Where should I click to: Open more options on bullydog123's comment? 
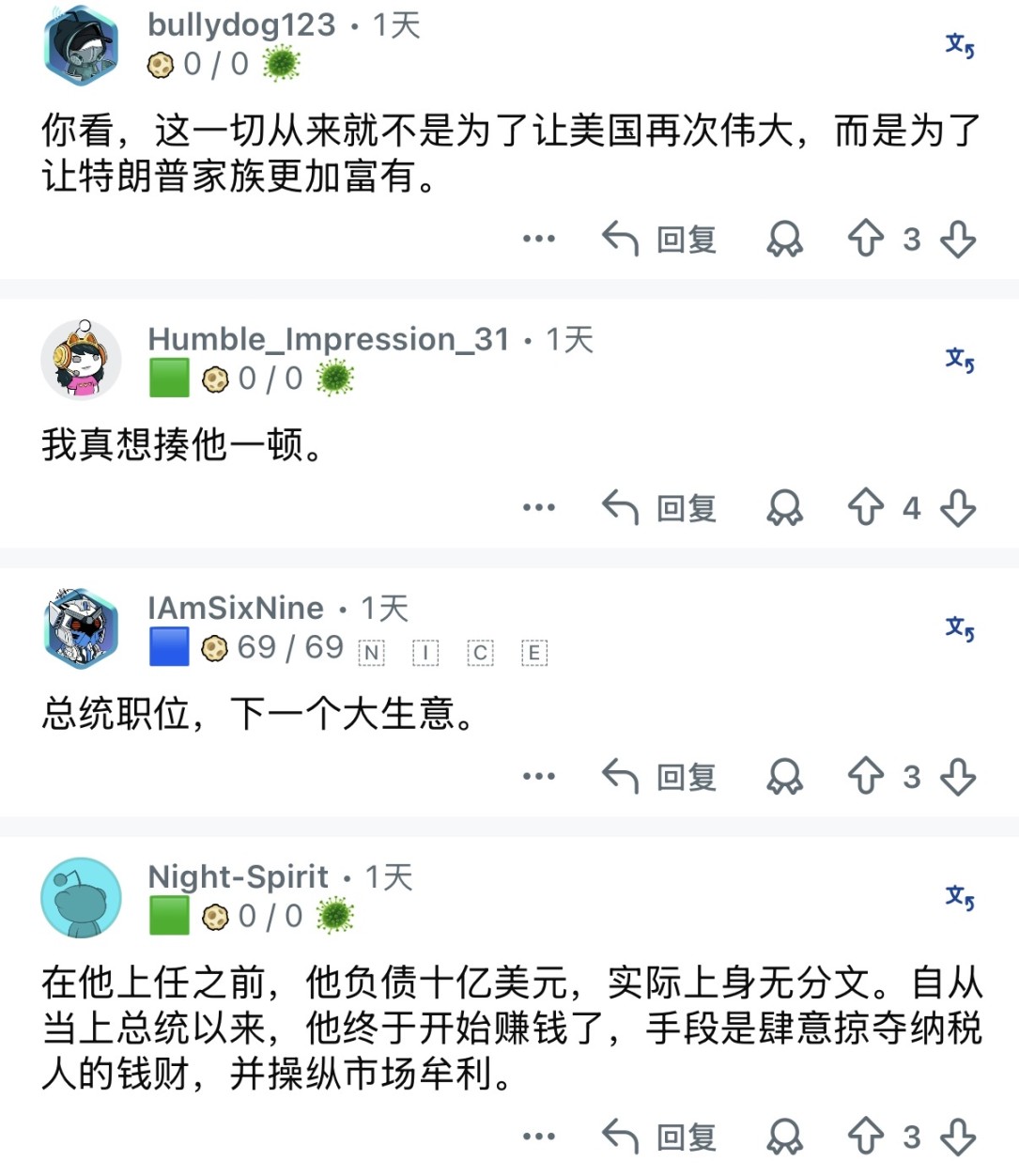(x=539, y=240)
